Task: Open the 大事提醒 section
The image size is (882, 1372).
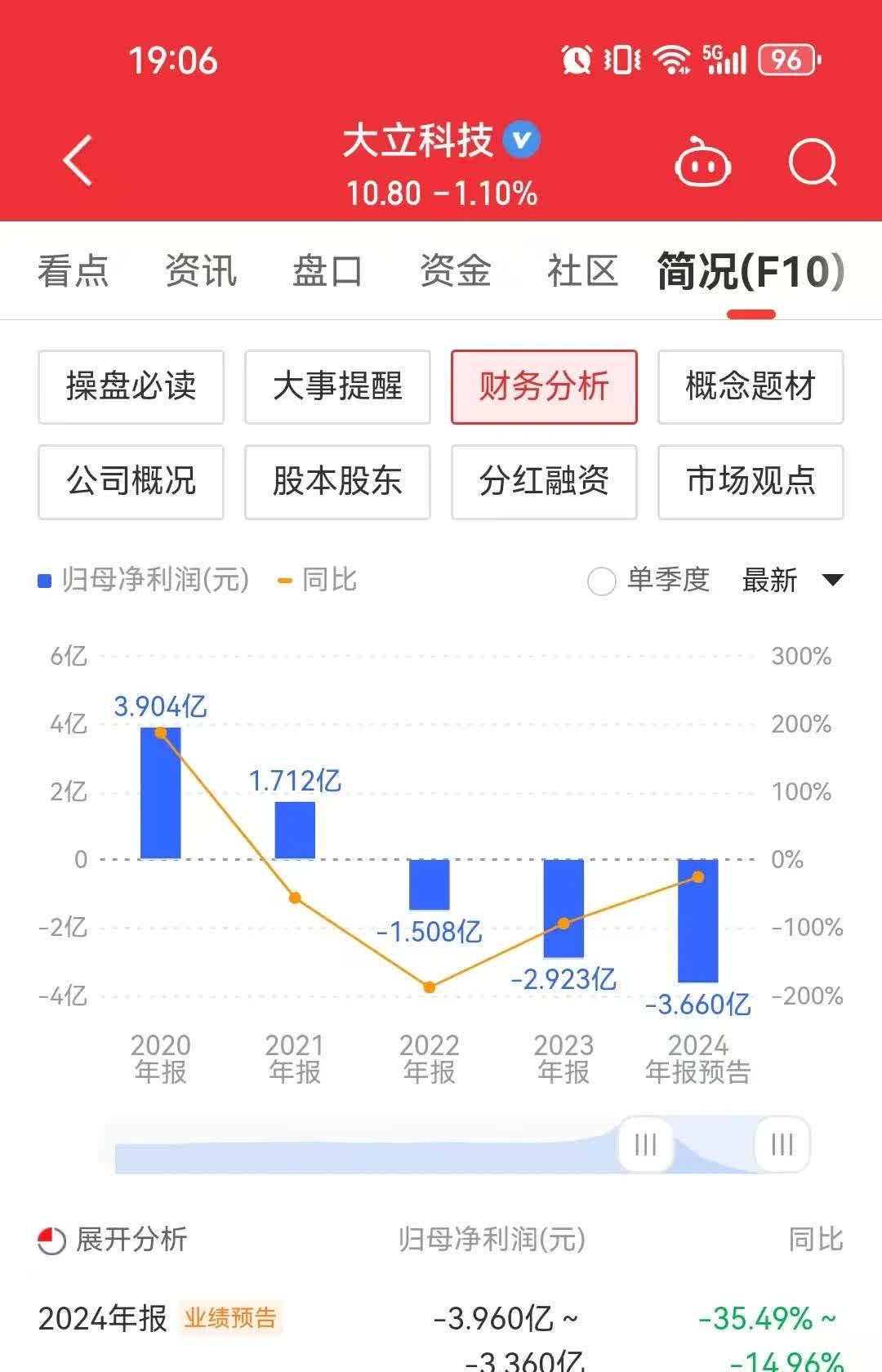Action: point(336,388)
